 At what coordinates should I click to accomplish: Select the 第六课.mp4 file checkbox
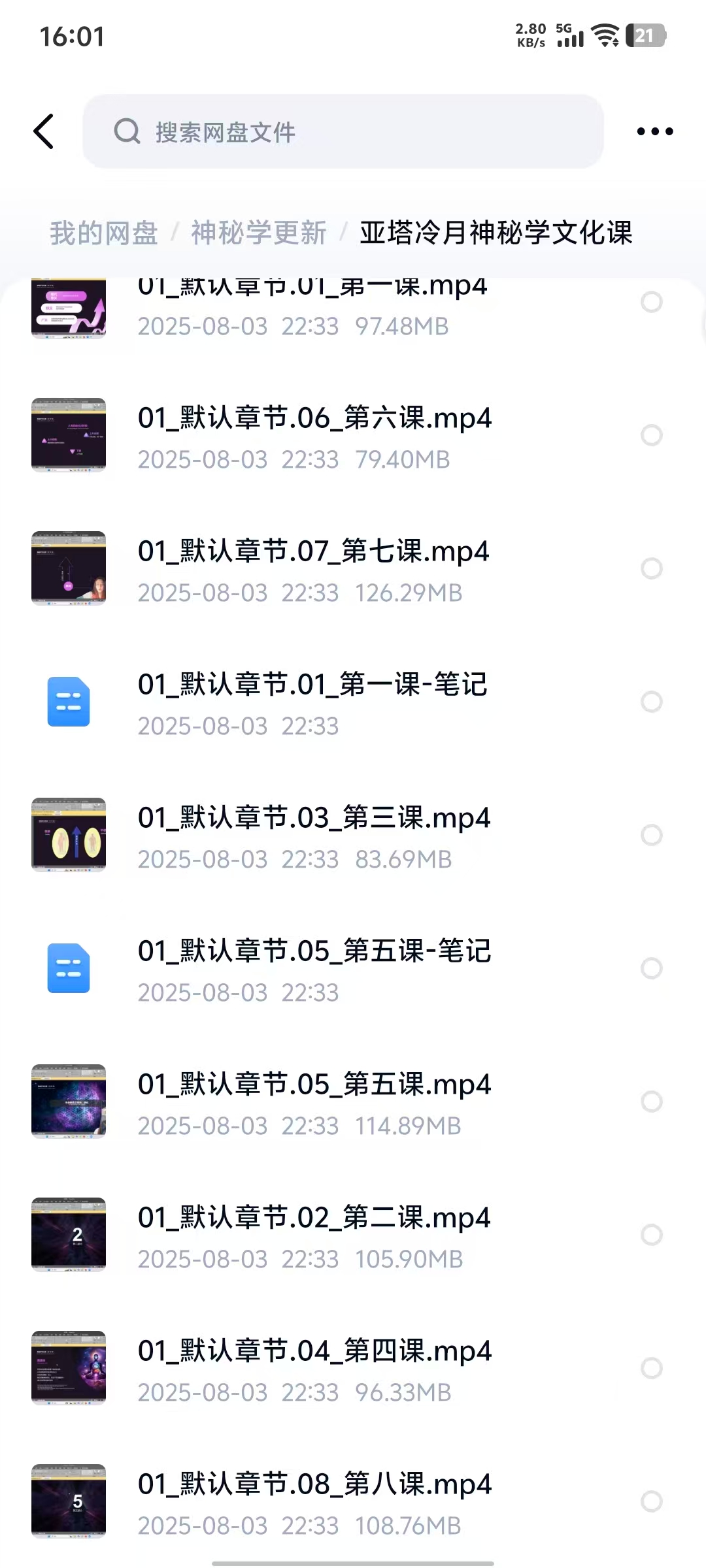tap(651, 435)
